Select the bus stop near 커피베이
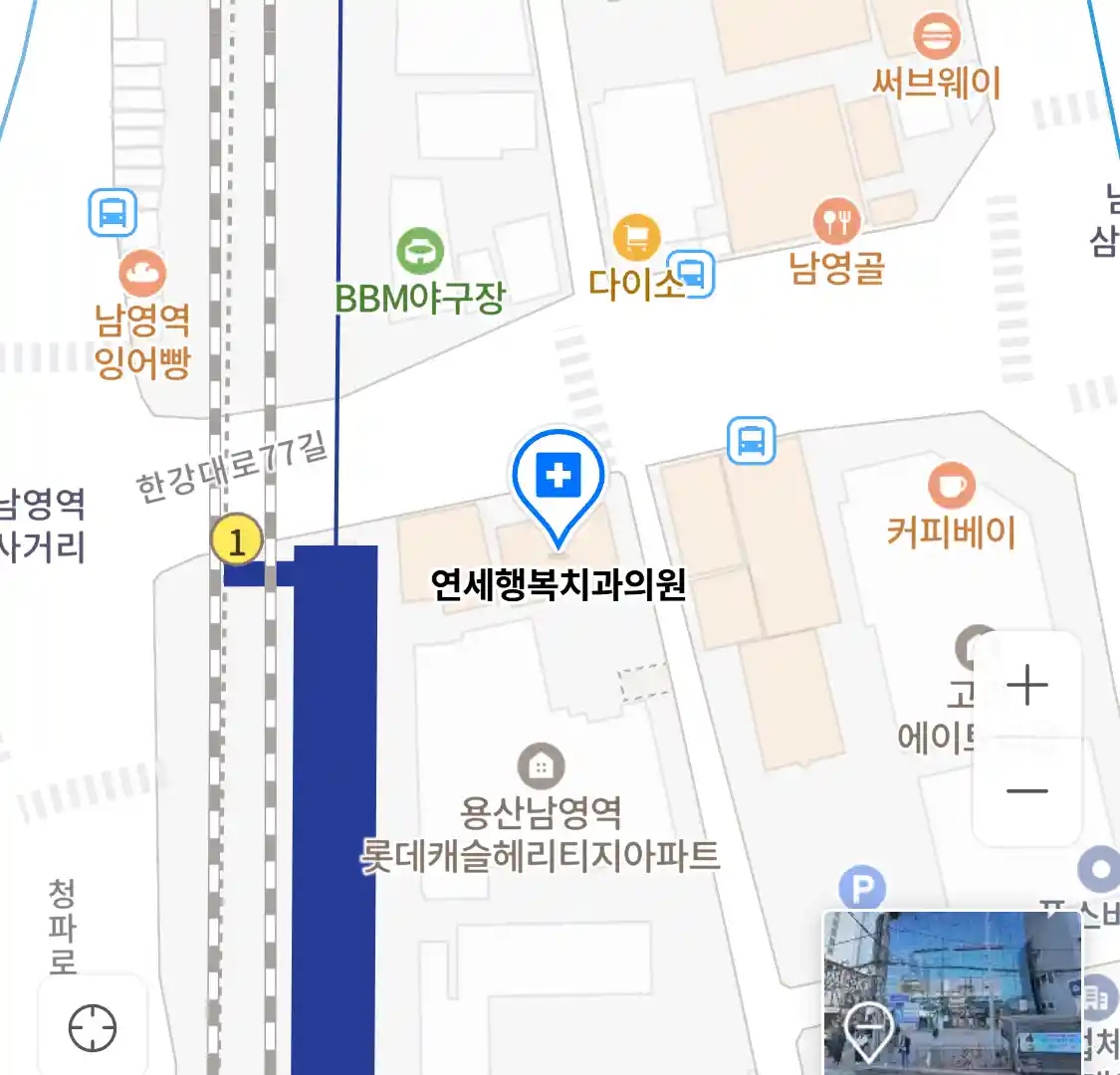 coord(751,441)
